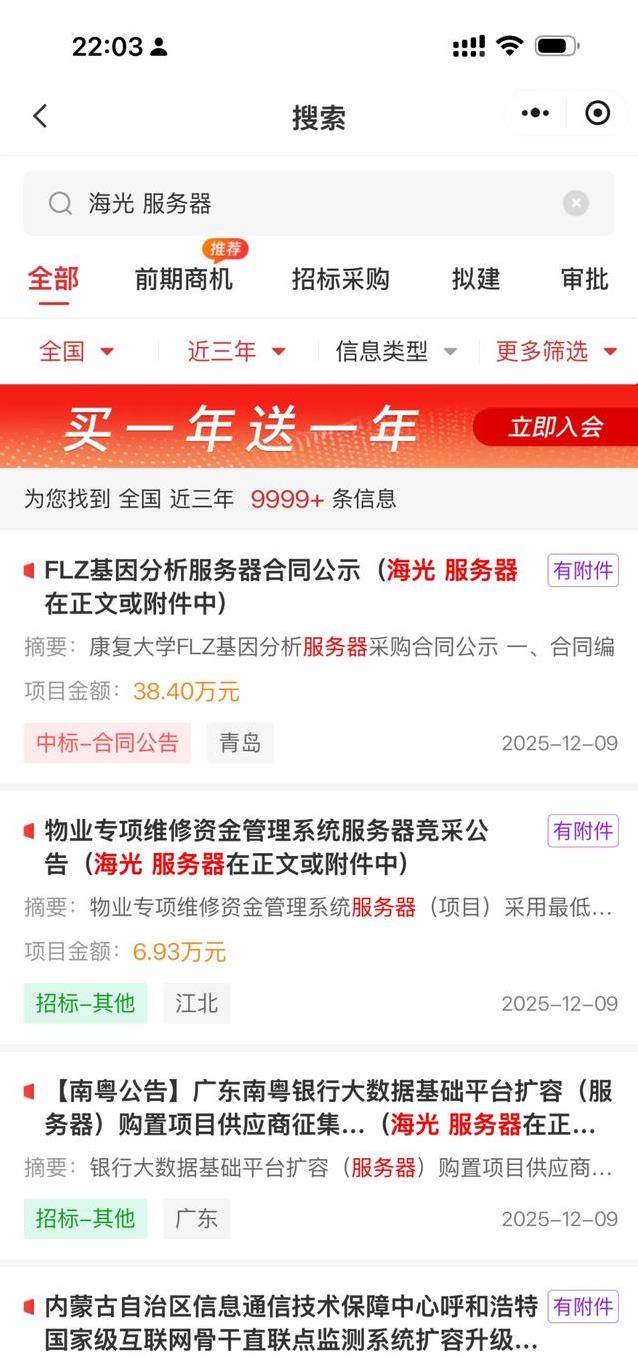
Task: Open the 拟建 tab
Action: 476,279
